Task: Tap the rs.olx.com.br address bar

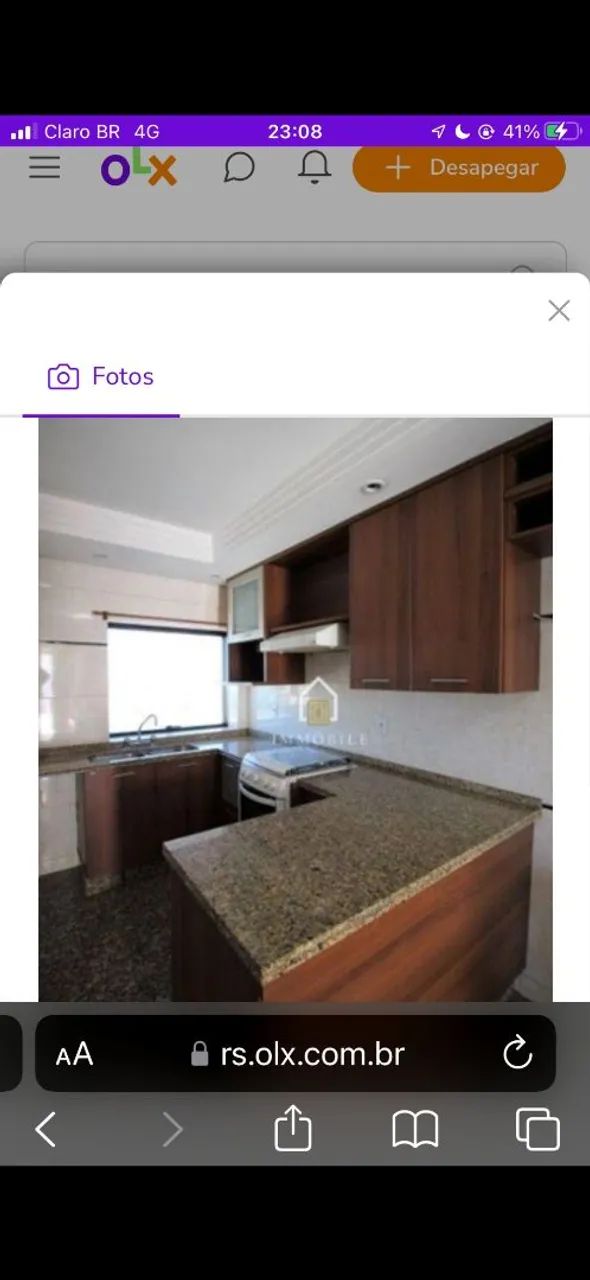Action: point(296,1054)
